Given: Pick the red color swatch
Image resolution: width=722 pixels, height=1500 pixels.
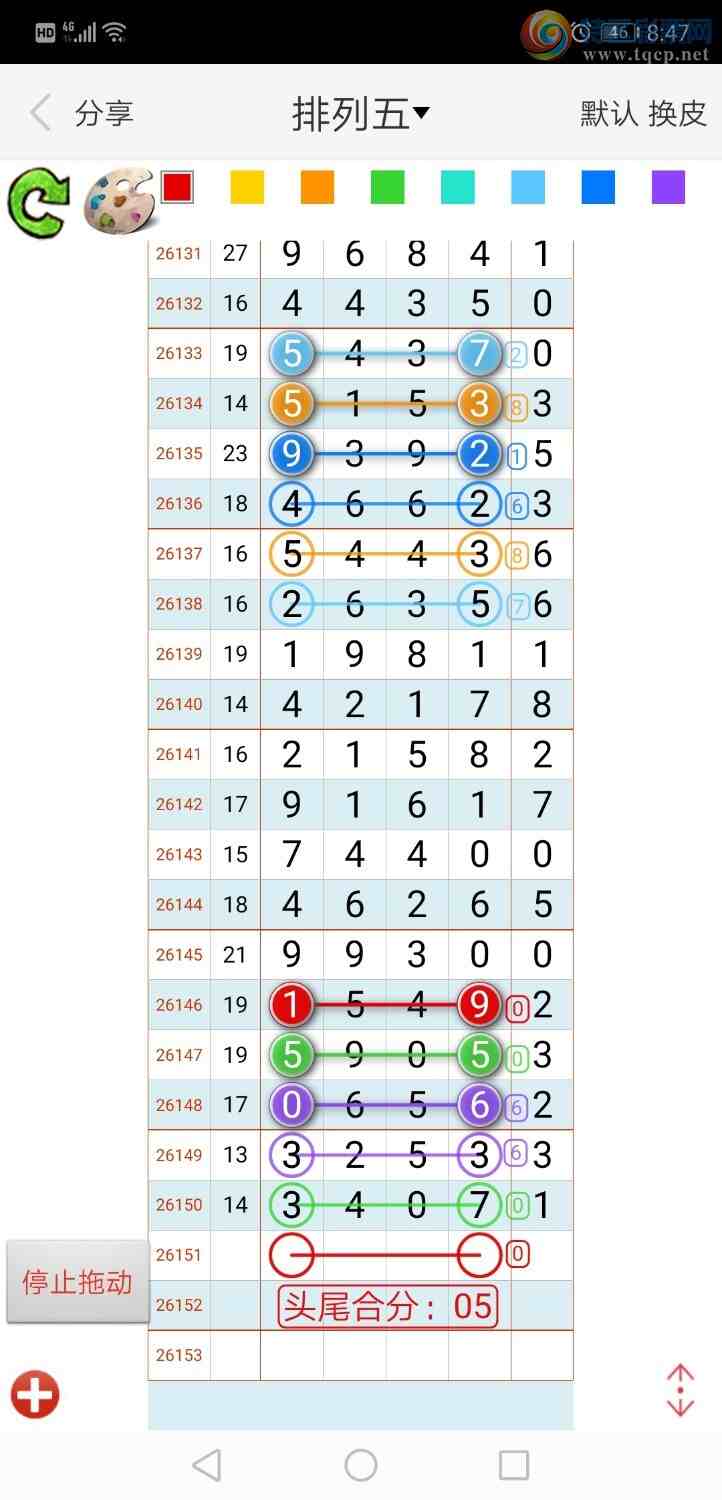Looking at the screenshot, I should tap(177, 187).
